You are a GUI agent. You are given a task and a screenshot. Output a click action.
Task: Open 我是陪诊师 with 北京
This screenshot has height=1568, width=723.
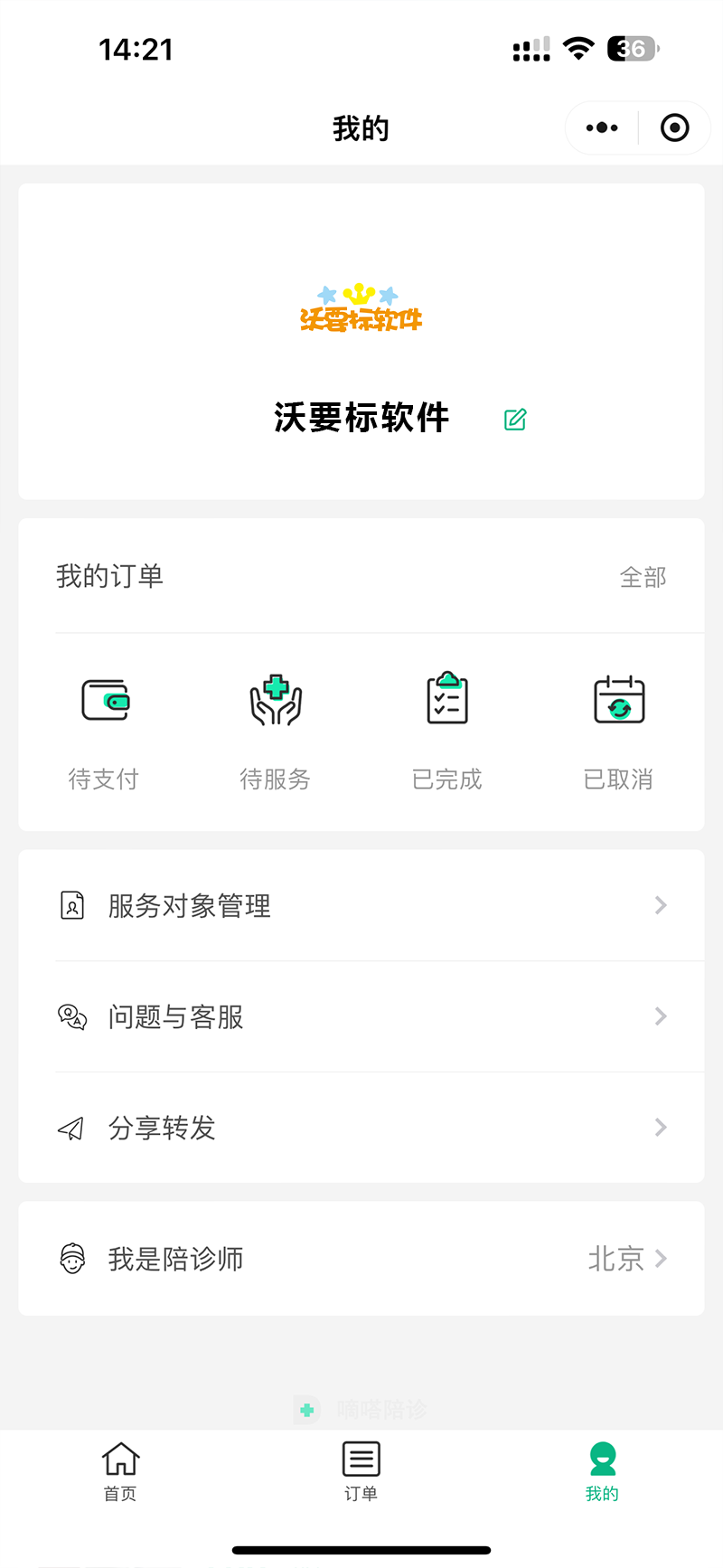[361, 1258]
